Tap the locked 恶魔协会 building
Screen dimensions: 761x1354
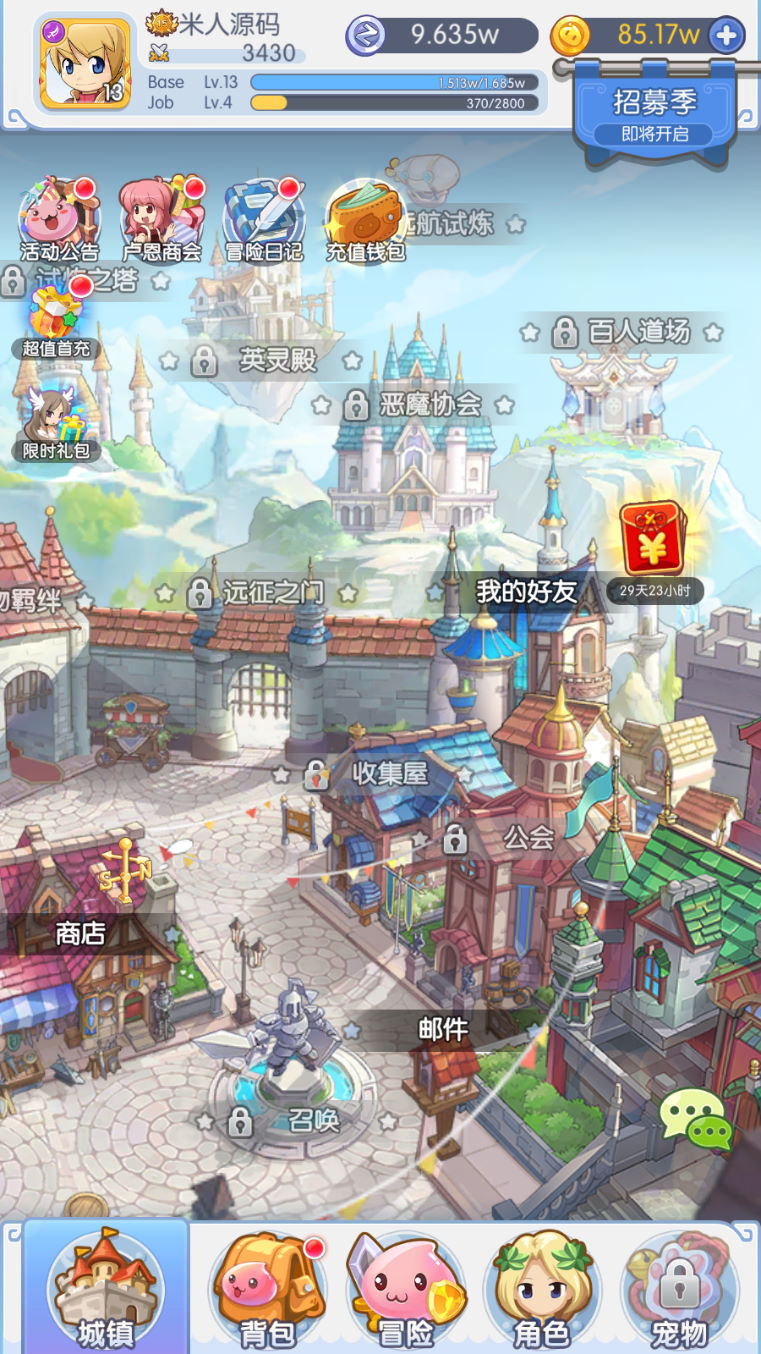tap(413, 405)
